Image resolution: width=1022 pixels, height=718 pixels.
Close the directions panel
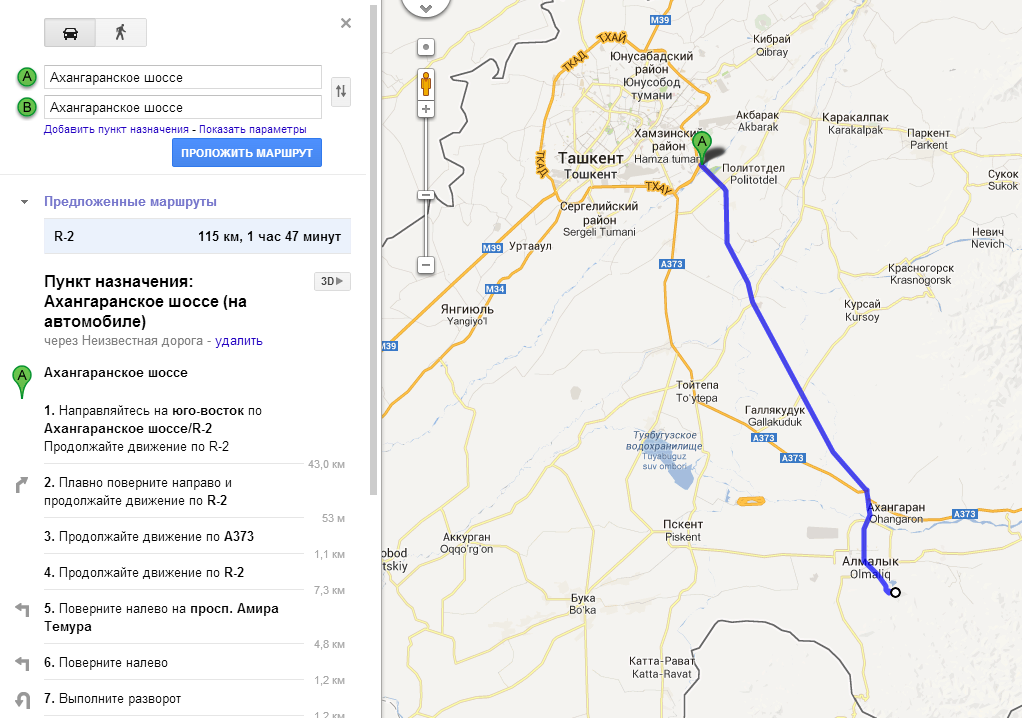[346, 23]
